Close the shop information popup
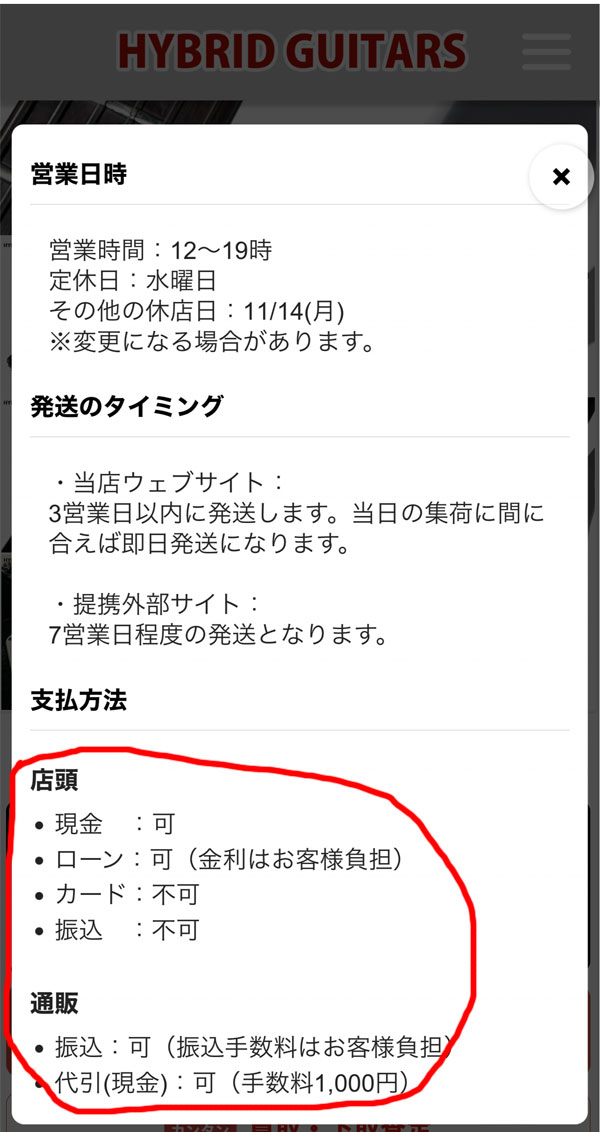 point(561,177)
